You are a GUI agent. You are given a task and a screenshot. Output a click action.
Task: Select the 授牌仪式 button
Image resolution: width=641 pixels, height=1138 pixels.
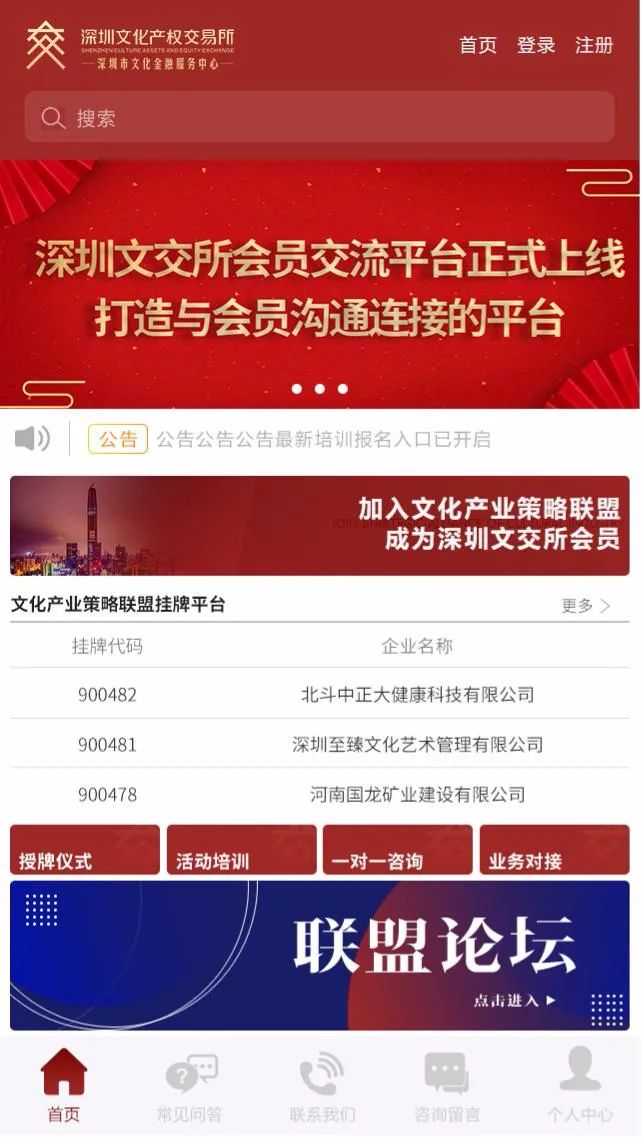click(85, 850)
